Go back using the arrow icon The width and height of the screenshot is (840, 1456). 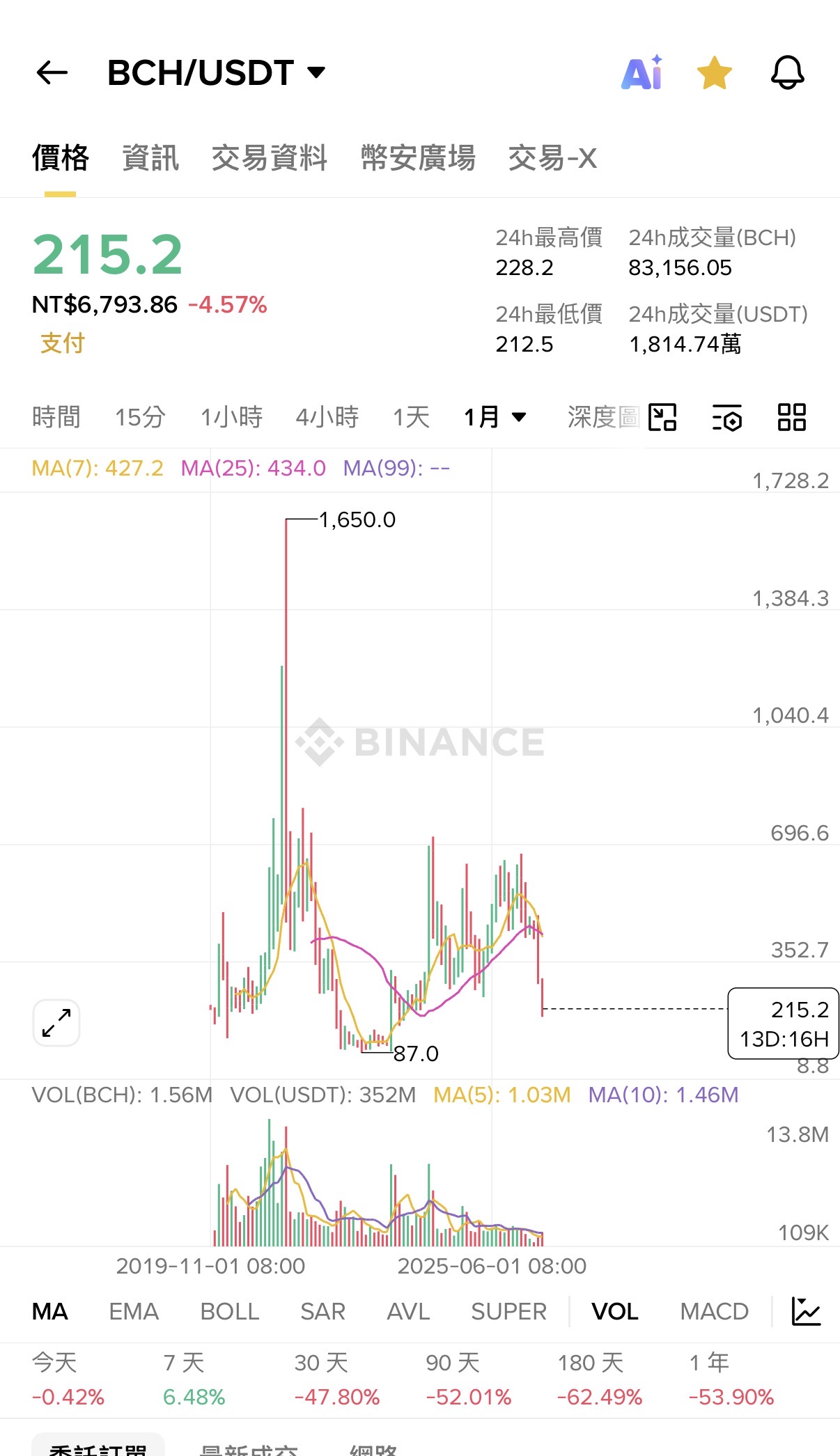coord(52,72)
